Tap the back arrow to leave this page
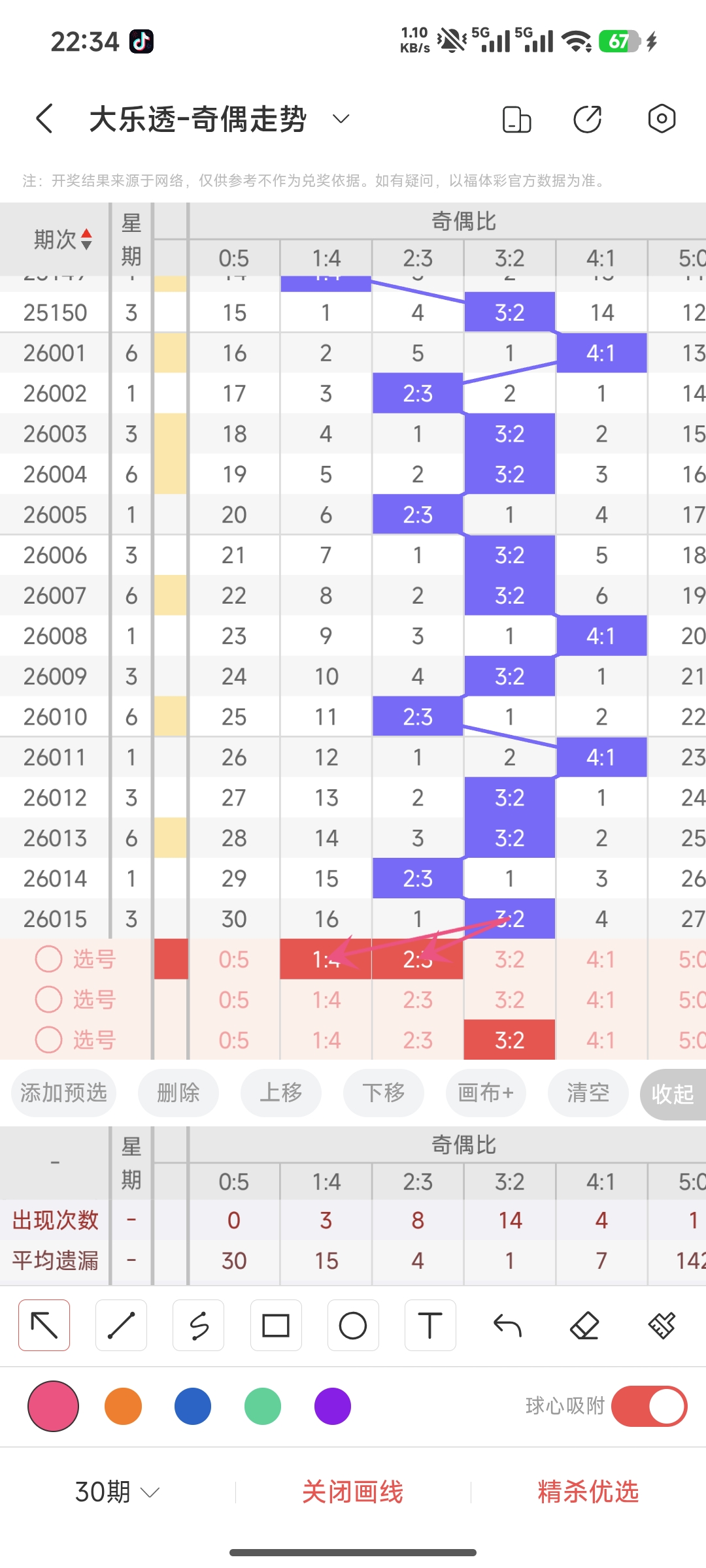Image resolution: width=706 pixels, height=1568 pixels. (x=43, y=120)
